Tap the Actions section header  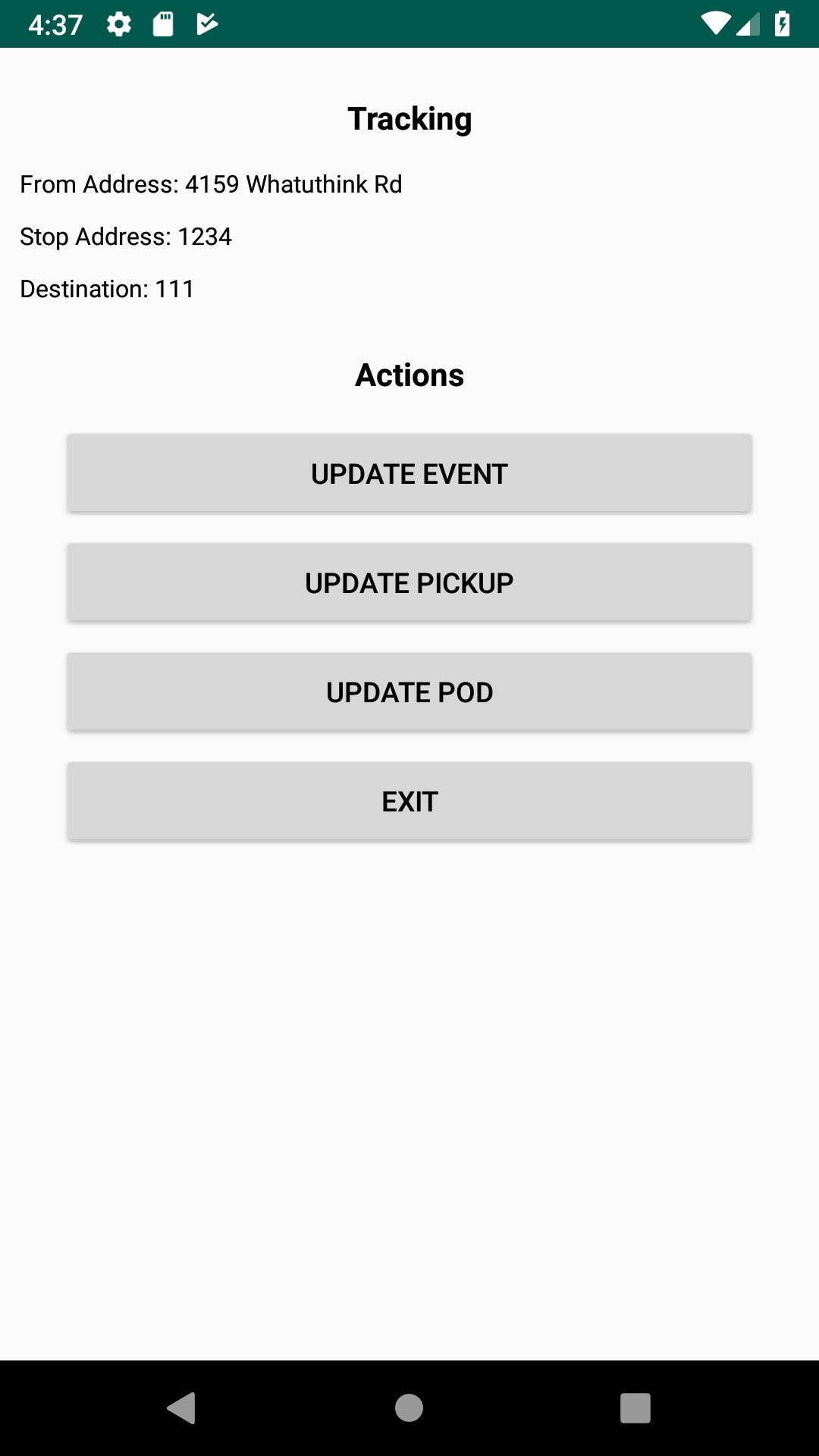coord(409,374)
